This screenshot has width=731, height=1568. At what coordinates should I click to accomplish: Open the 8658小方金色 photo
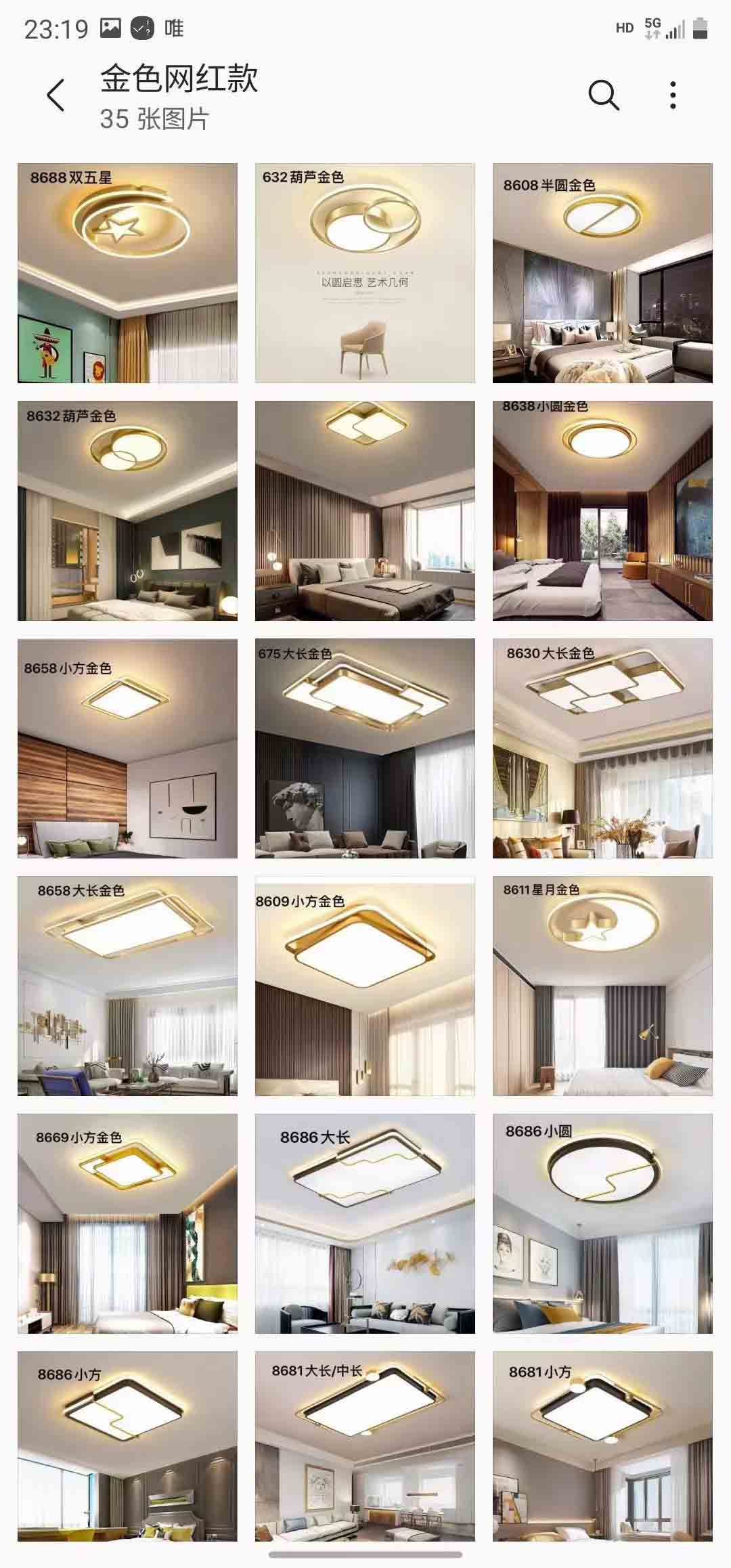click(127, 748)
